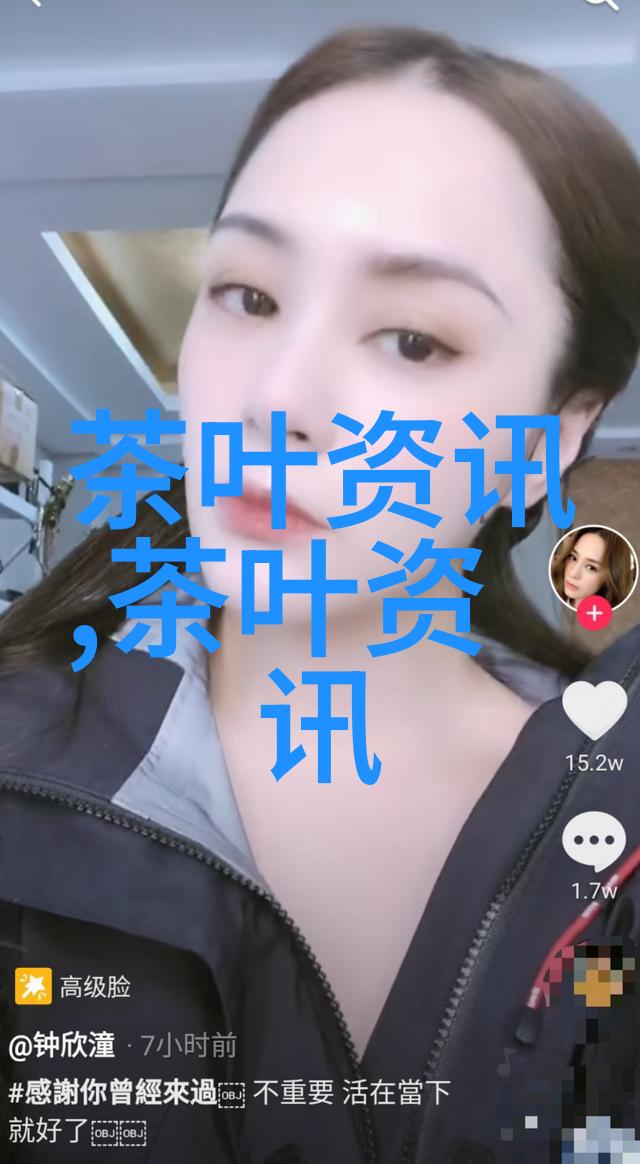Open the creator's round profile avatar
The width and height of the screenshot is (640, 1164).
pos(592,566)
